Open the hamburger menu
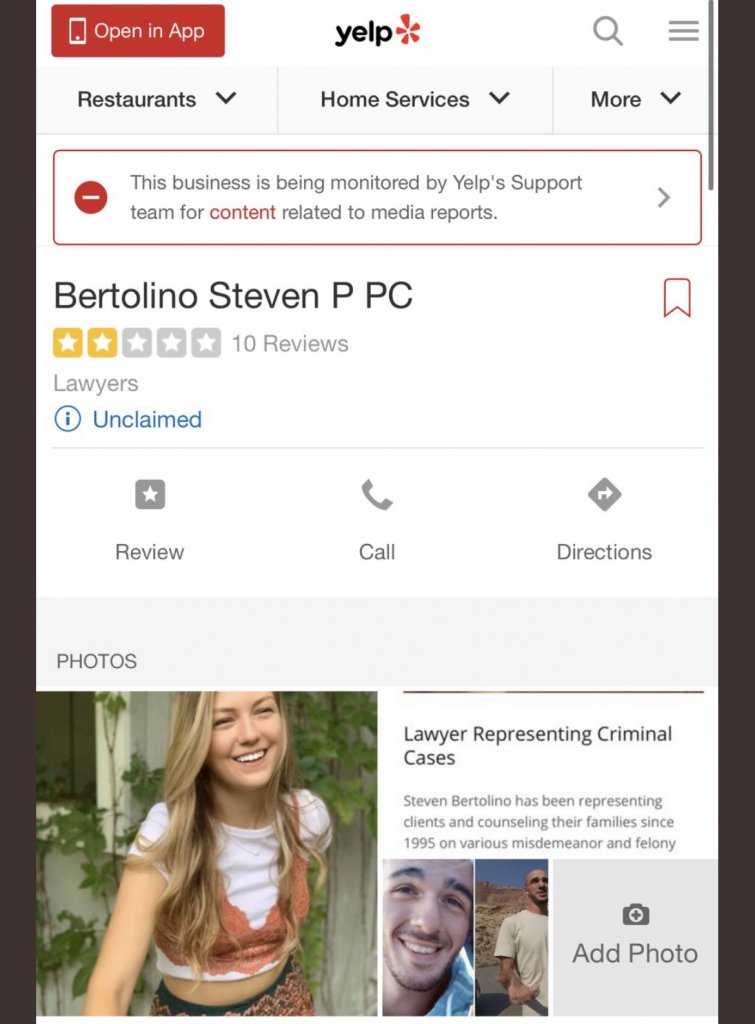The image size is (755, 1024). click(683, 31)
